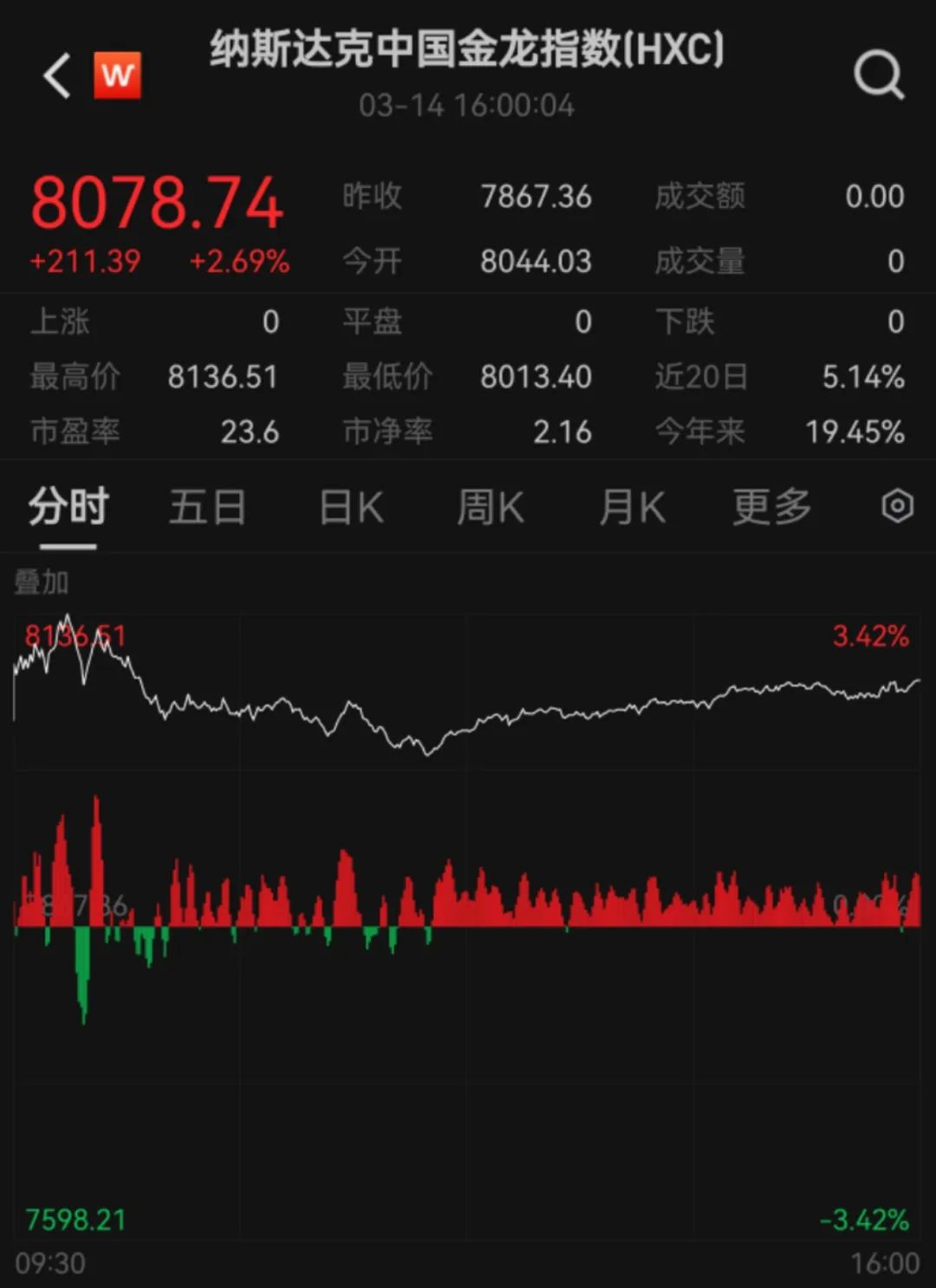Select the 周K chart tab
936x1288 pixels.
click(x=491, y=507)
